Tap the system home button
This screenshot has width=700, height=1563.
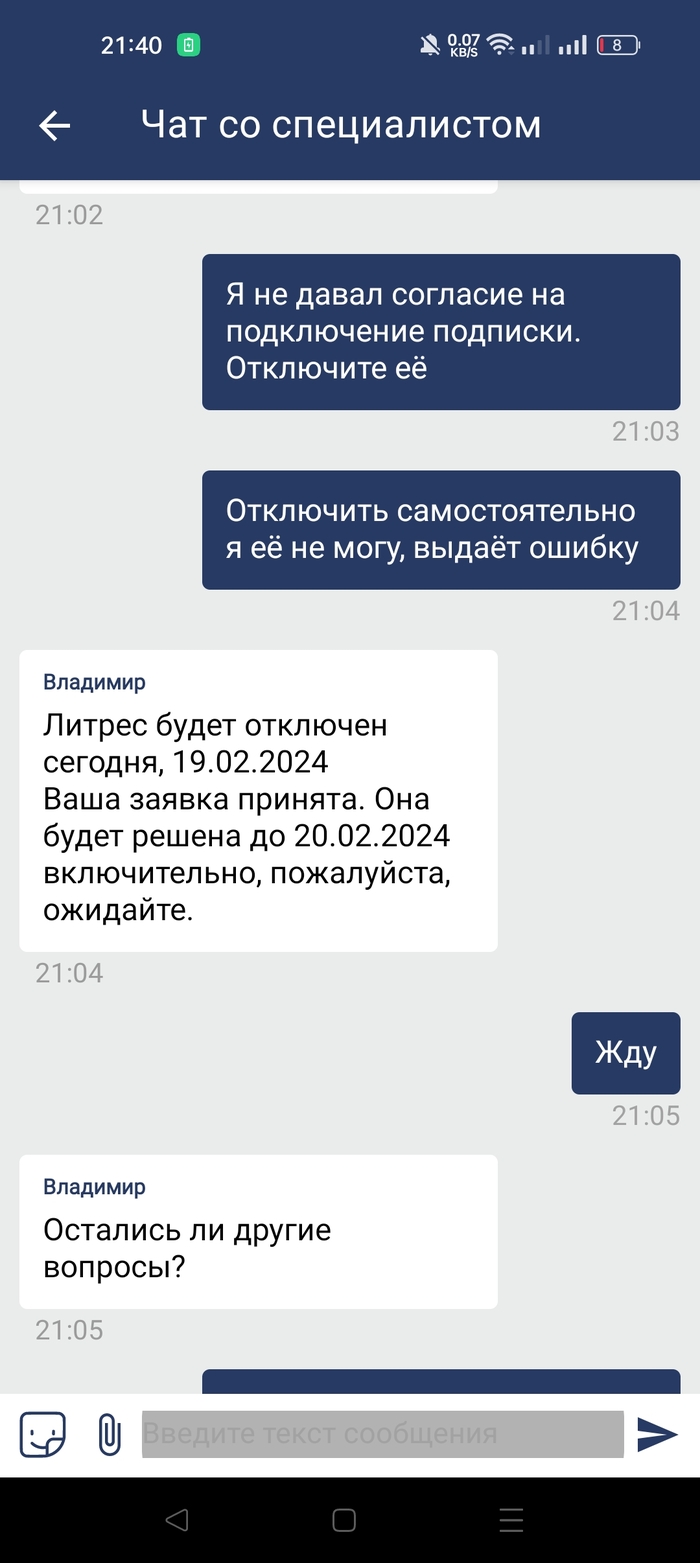[344, 1521]
